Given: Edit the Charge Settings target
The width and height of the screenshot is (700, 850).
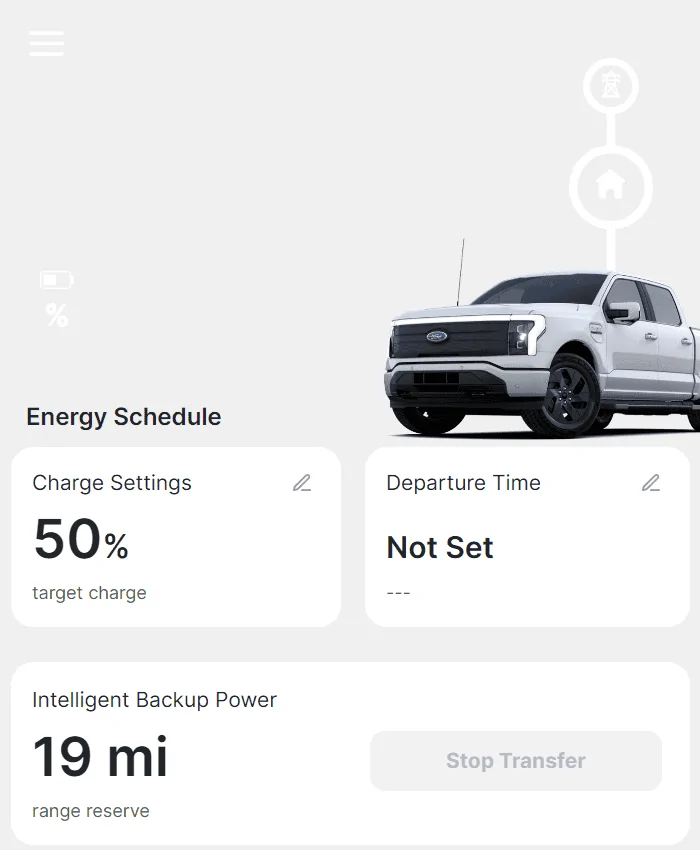Looking at the screenshot, I should 302,483.
